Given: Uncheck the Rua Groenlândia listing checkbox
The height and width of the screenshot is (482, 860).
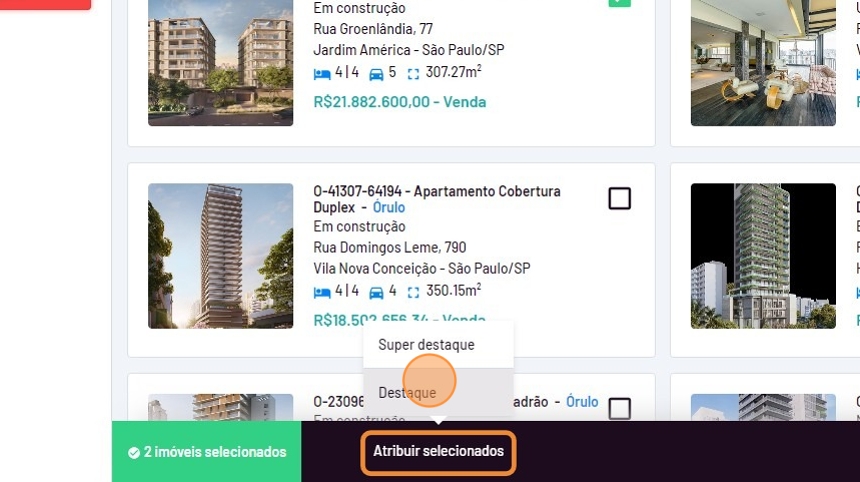Looking at the screenshot, I should 620,3.
